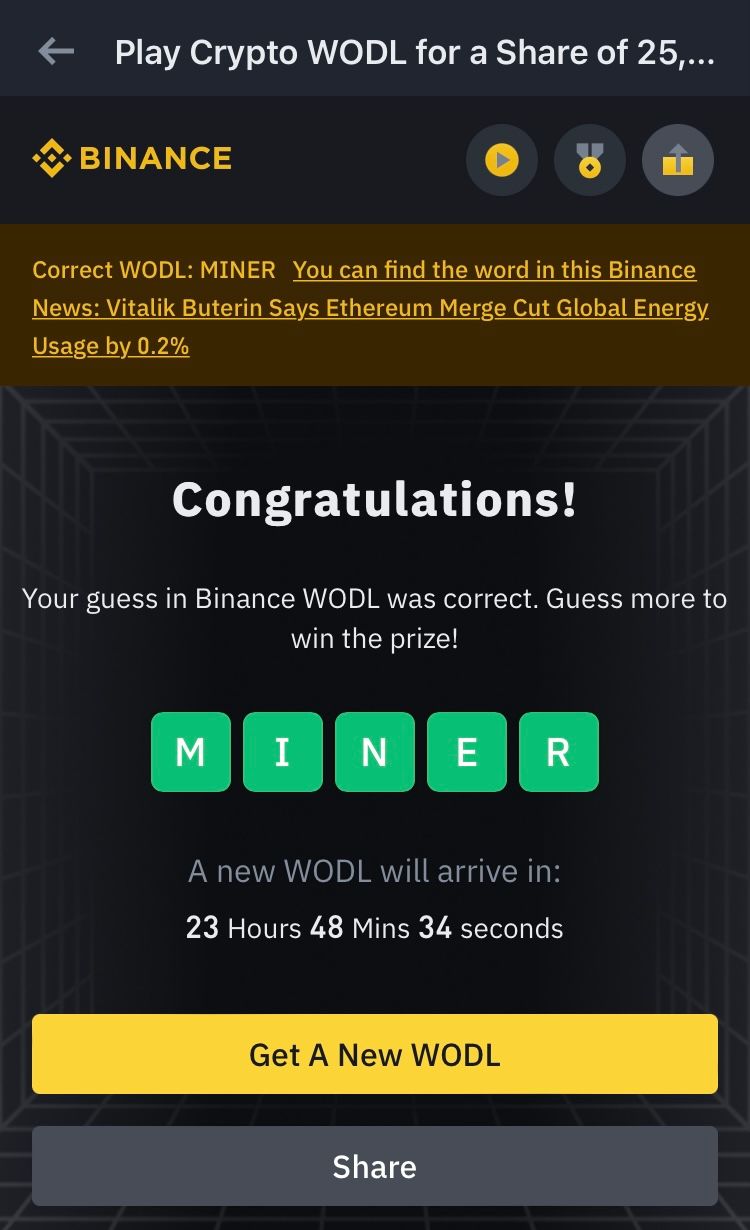Go back using the top-left arrow
750x1230 pixels.
(56, 51)
